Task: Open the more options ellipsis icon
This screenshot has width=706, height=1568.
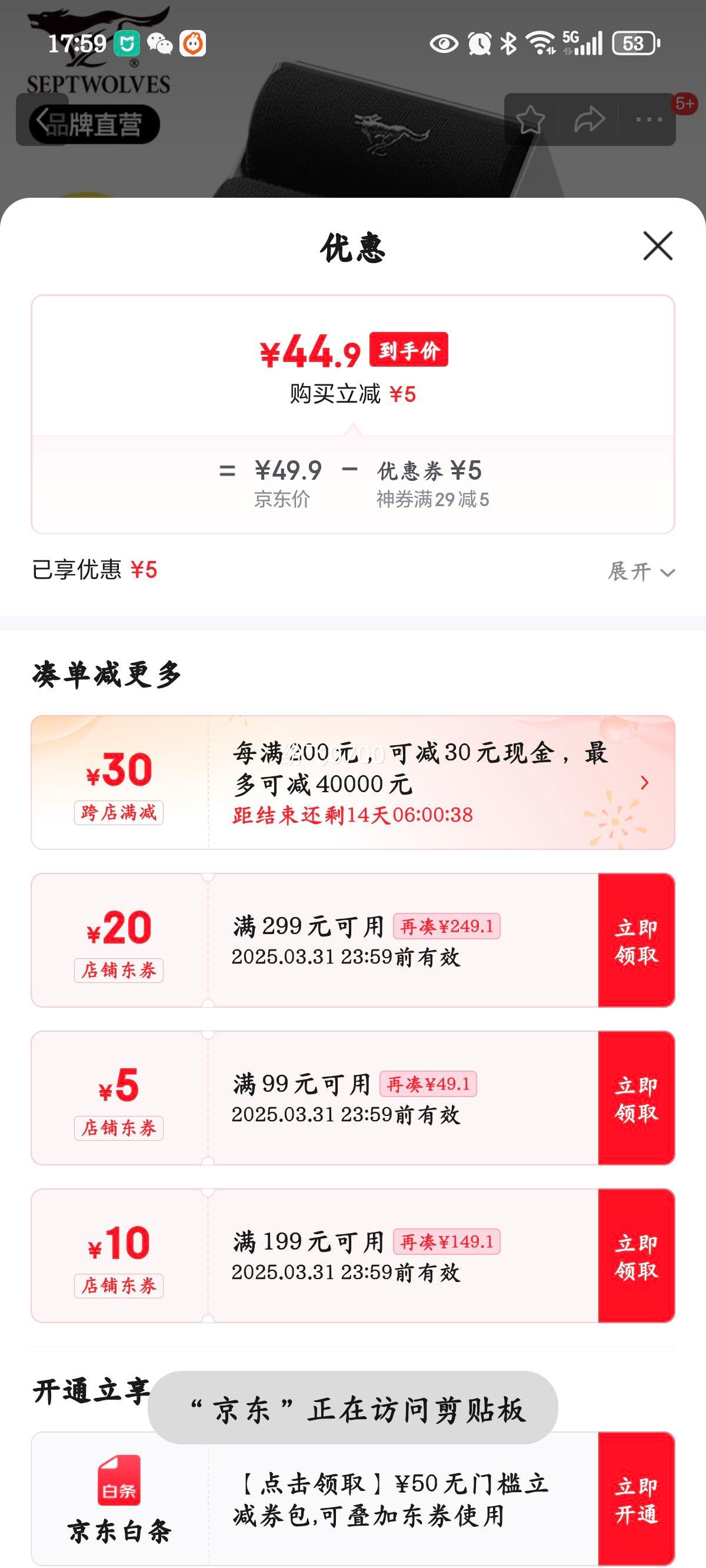Action: pyautogui.click(x=648, y=120)
